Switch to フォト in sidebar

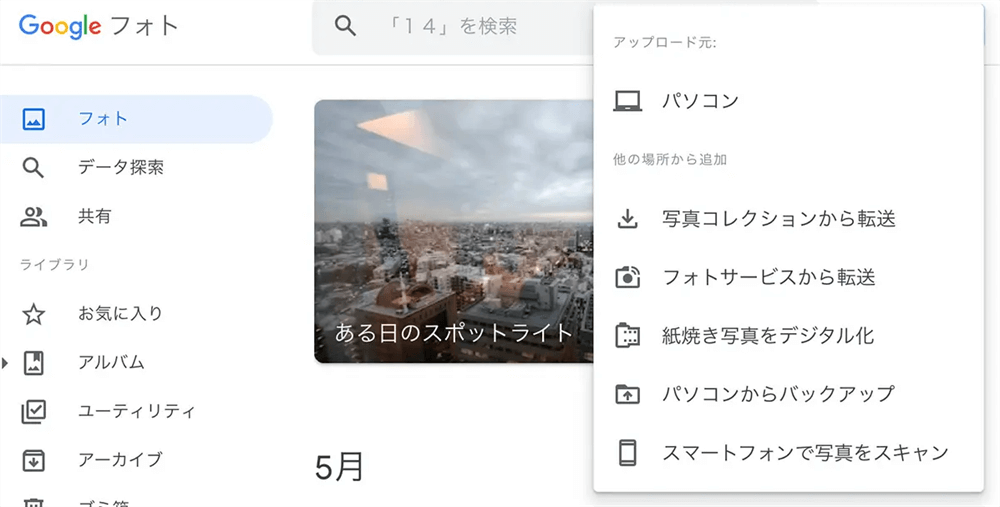[103, 119]
